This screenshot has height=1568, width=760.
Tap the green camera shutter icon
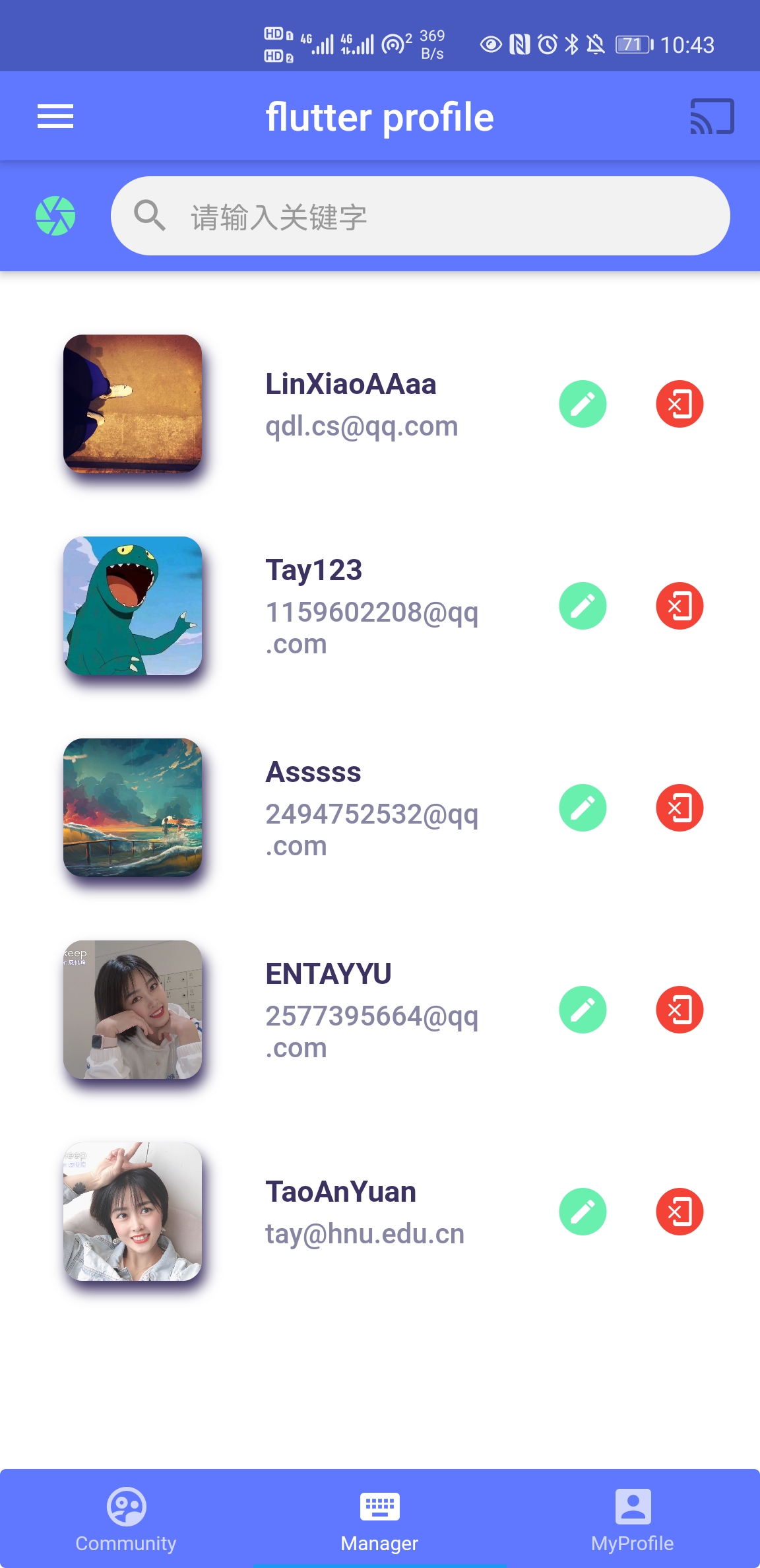(x=55, y=216)
